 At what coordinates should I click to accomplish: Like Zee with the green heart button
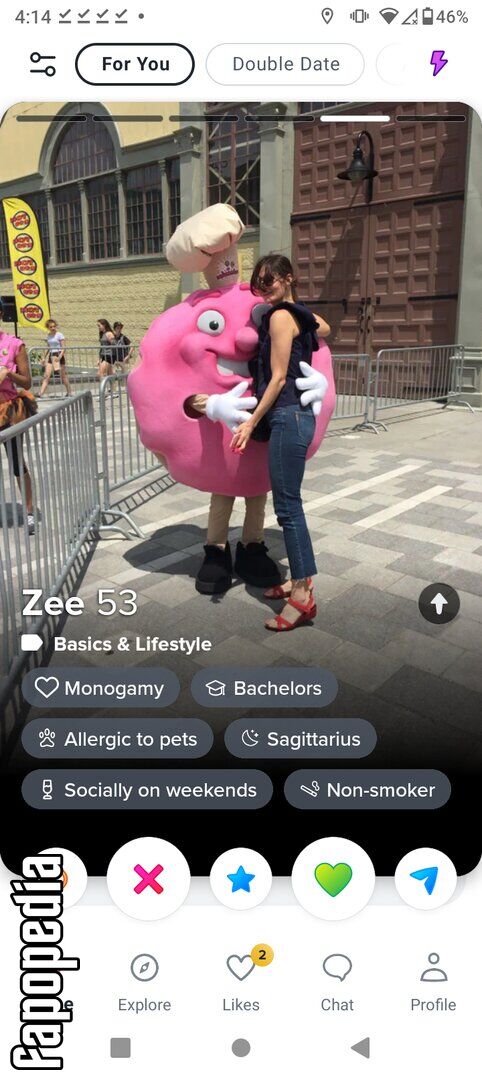tap(333, 880)
